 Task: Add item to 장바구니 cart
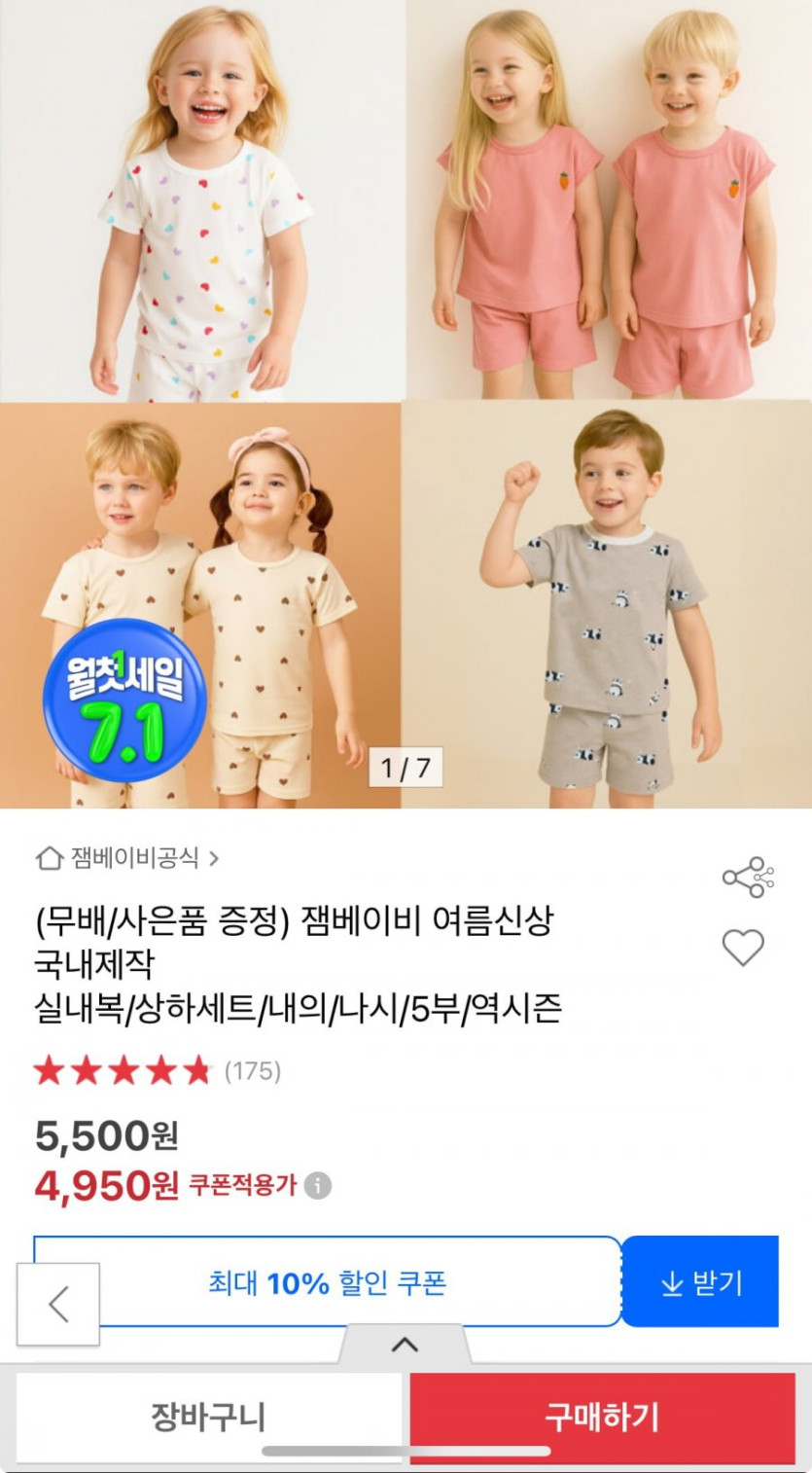tap(208, 1417)
